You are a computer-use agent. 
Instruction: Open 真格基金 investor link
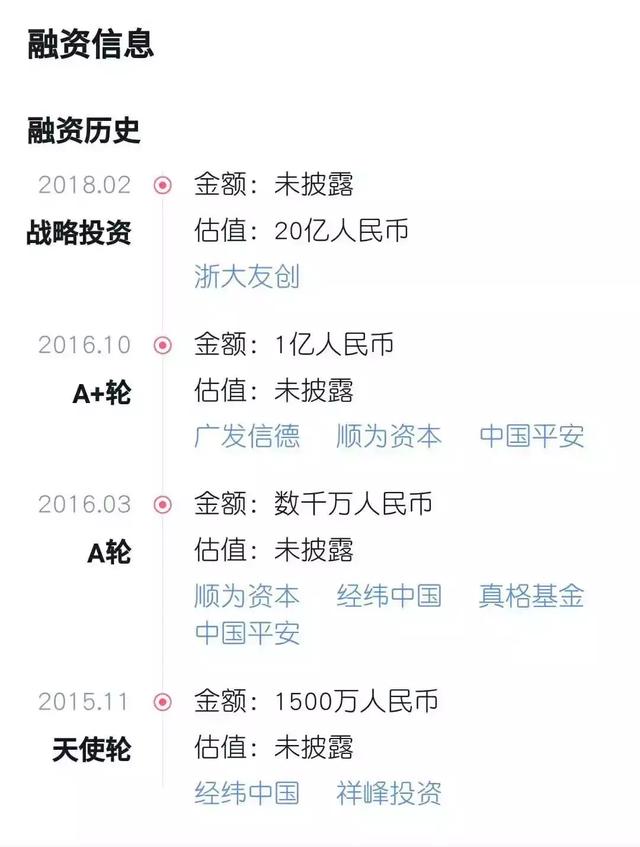click(531, 596)
